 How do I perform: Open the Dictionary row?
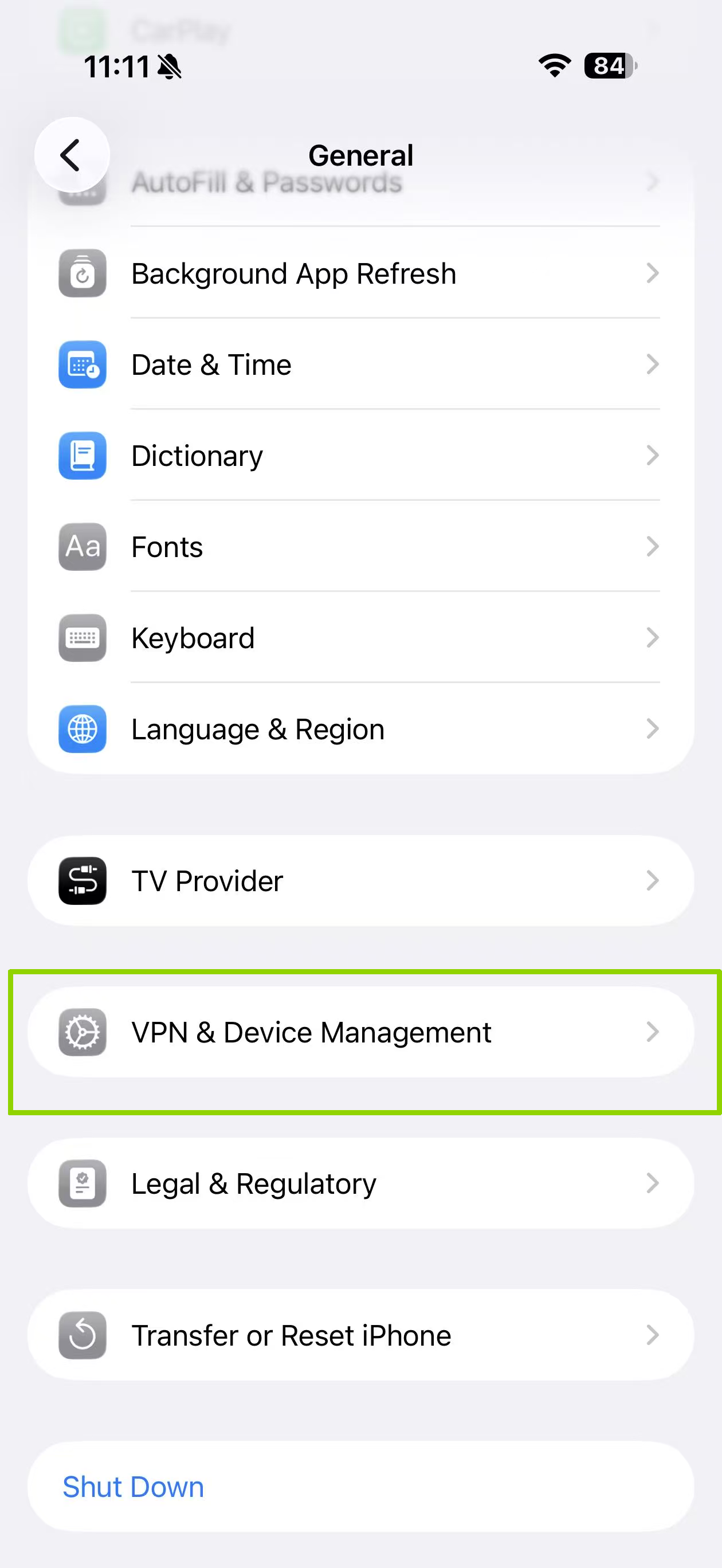[359, 455]
